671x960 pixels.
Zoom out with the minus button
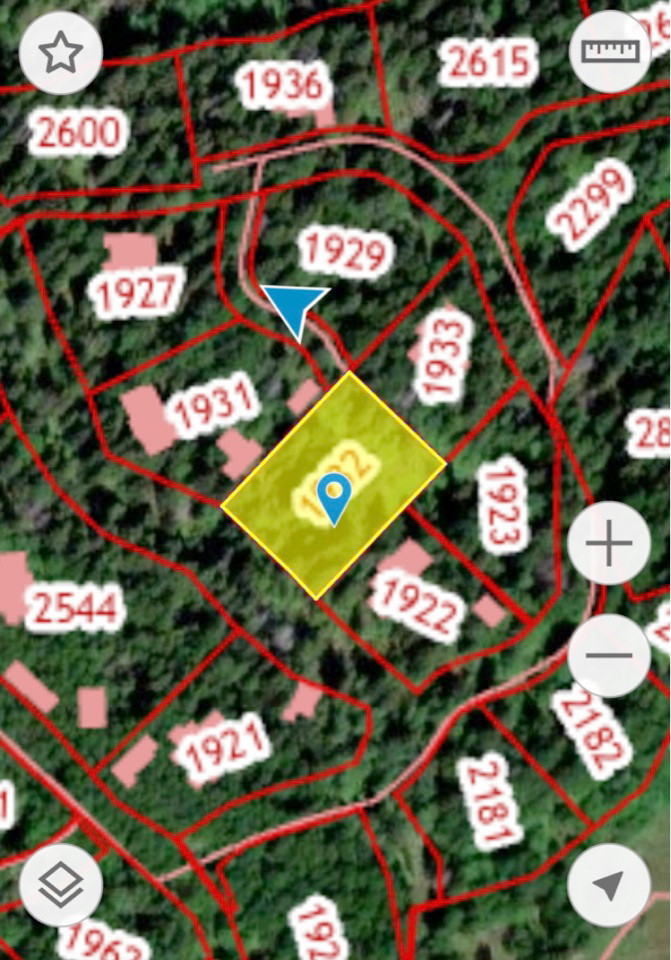pos(609,656)
